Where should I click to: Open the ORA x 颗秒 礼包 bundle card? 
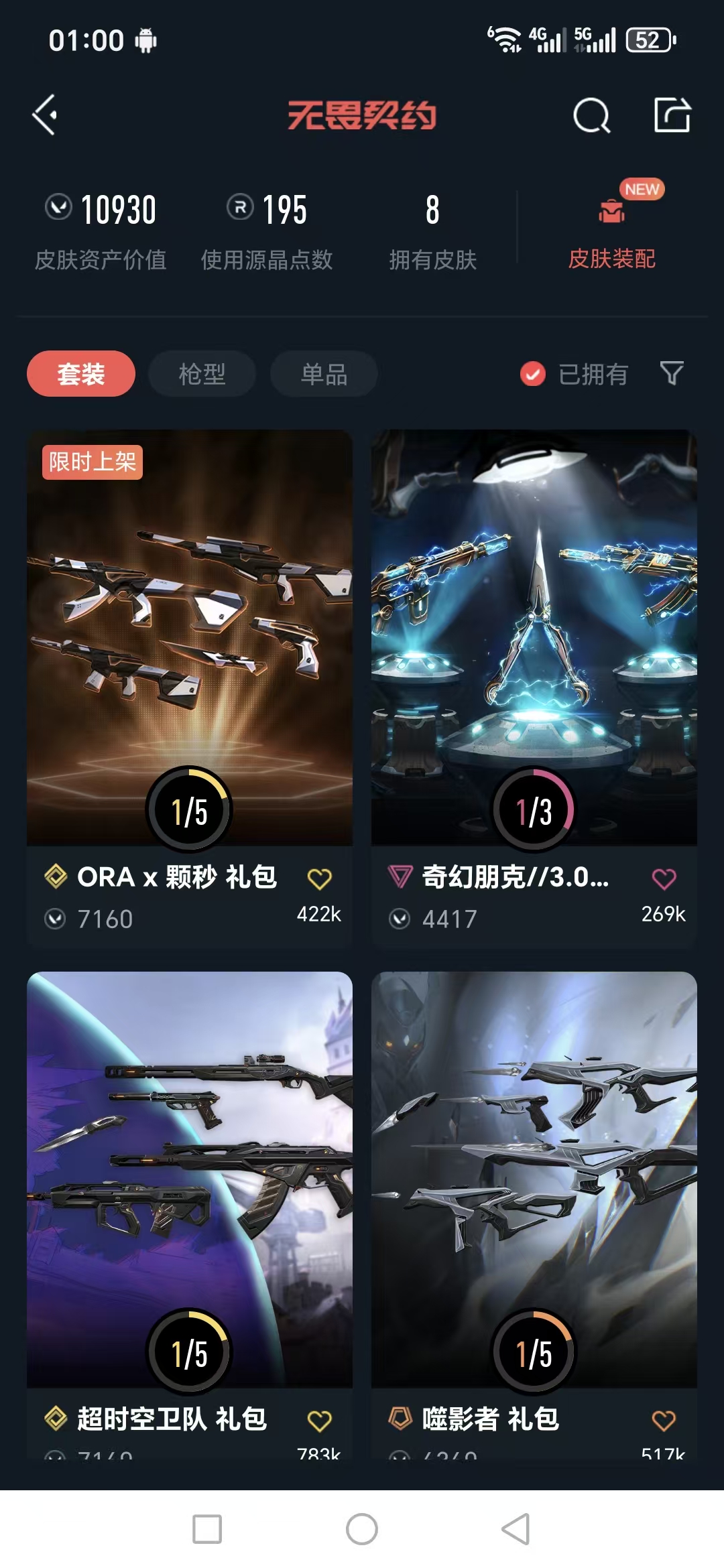[x=190, y=637]
